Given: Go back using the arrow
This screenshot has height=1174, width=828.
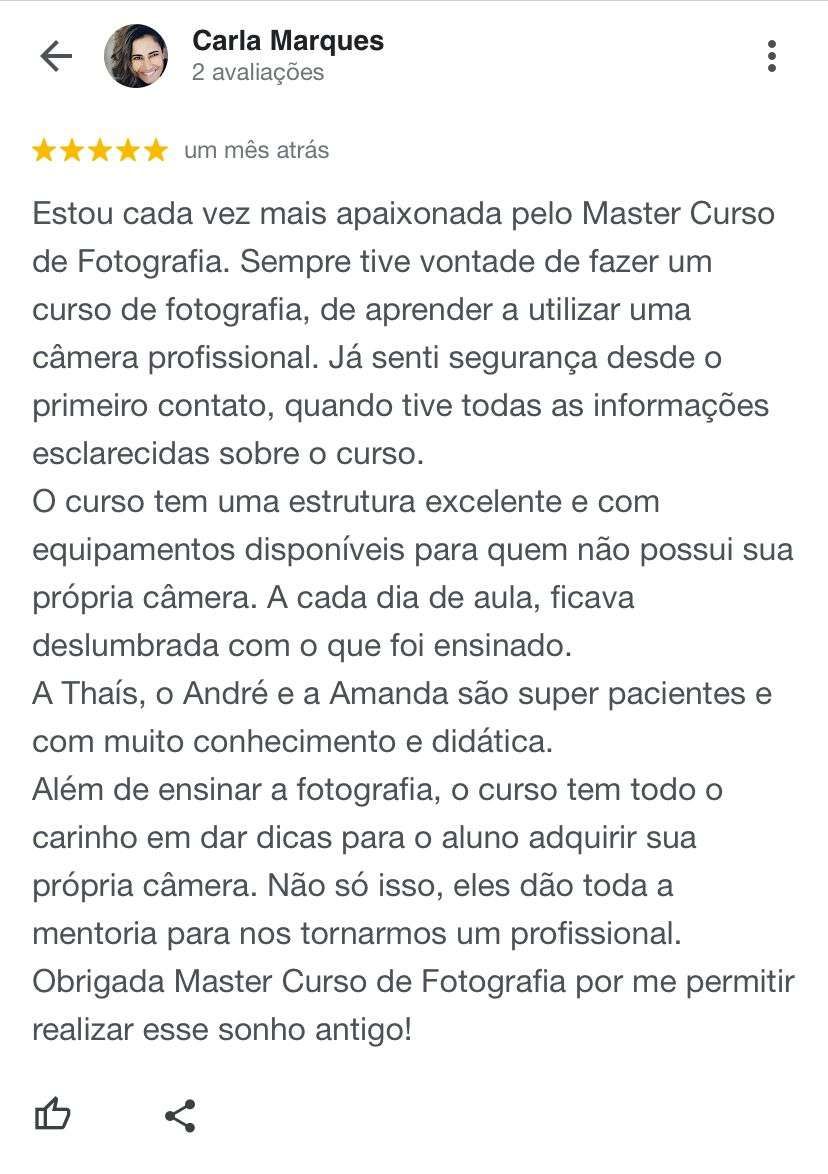Looking at the screenshot, I should tap(56, 56).
